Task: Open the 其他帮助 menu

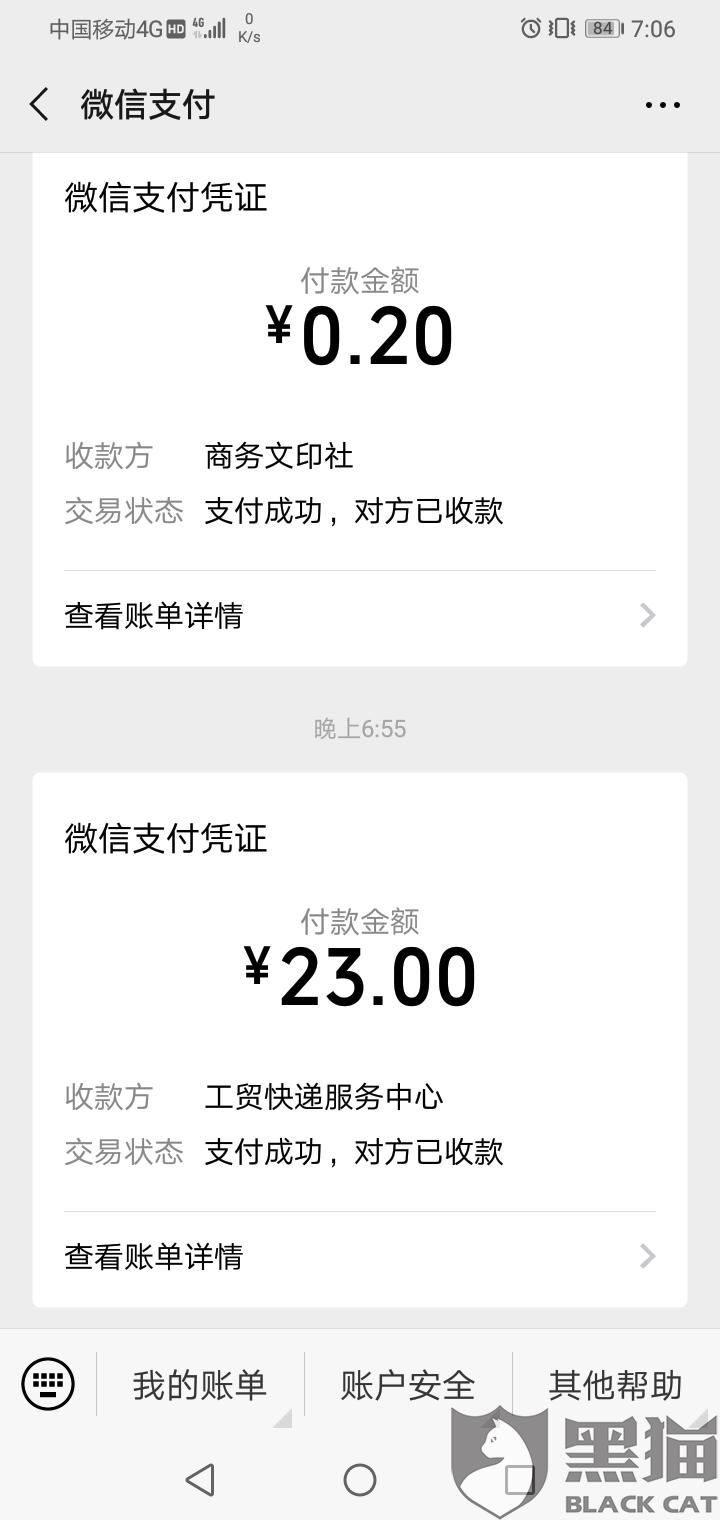Action: click(x=615, y=1385)
